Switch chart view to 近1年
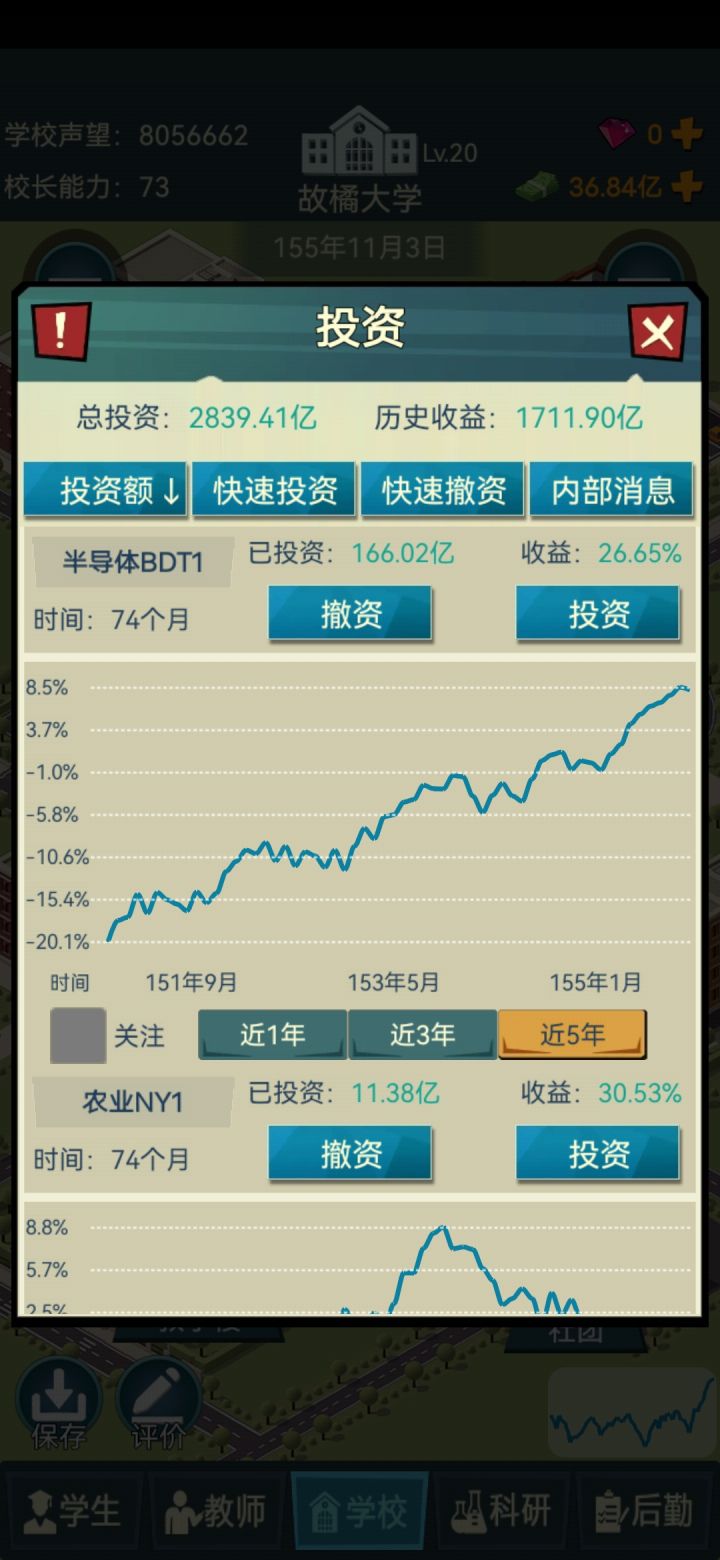 point(271,1035)
